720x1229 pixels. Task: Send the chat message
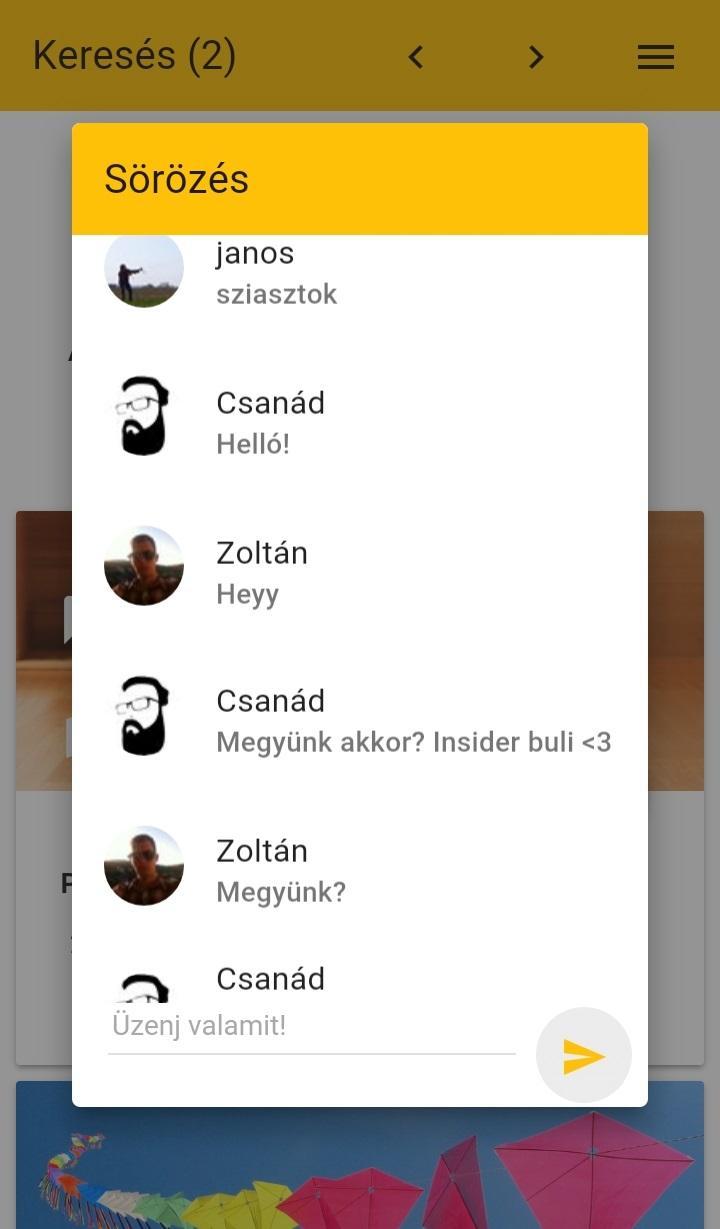click(x=583, y=1055)
